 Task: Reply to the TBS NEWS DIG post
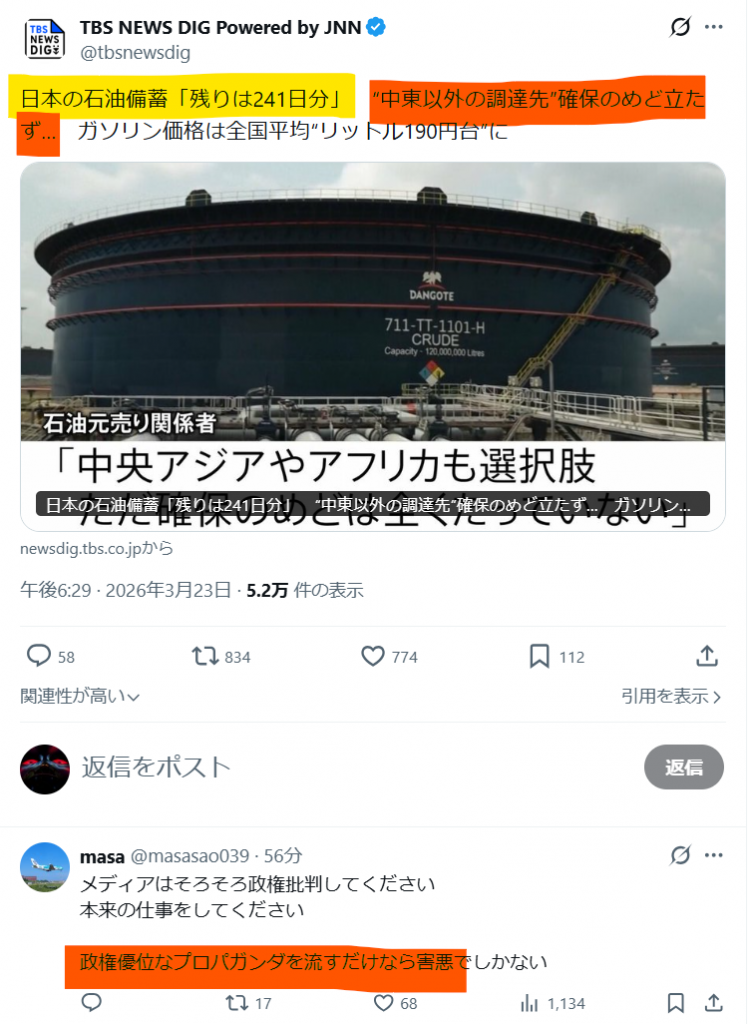click(x=39, y=656)
